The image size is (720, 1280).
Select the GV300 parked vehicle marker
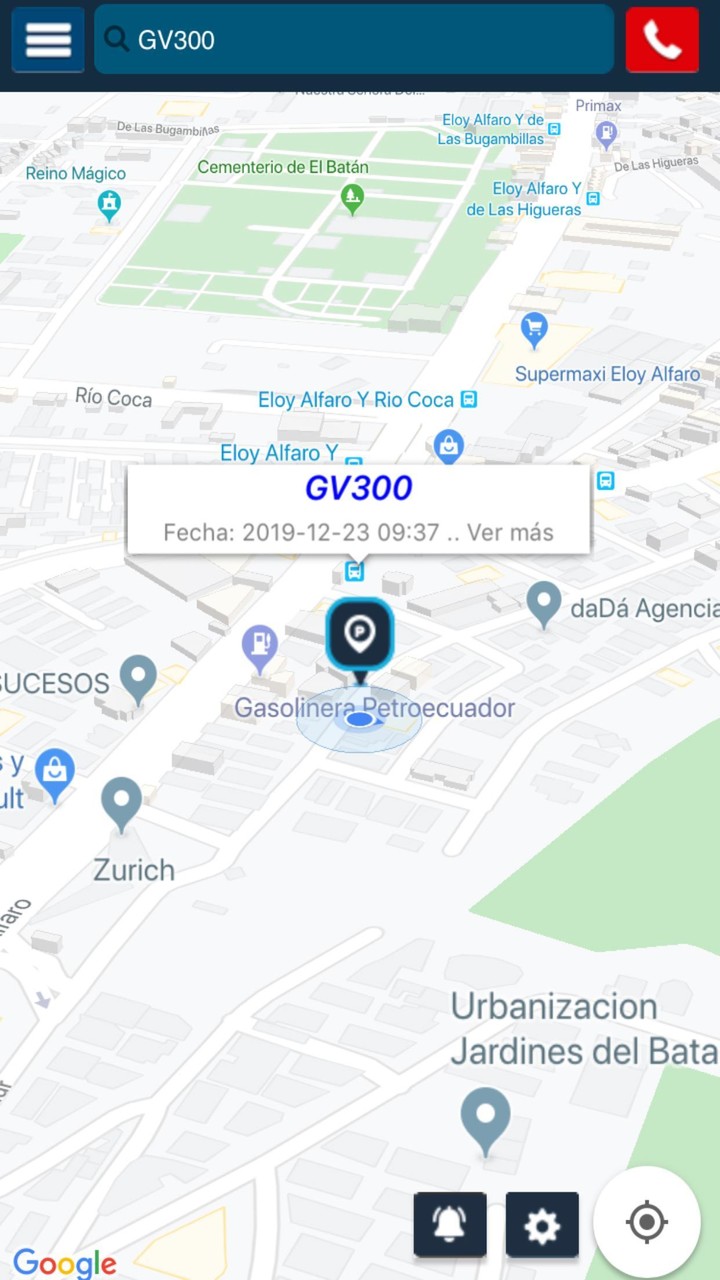point(359,633)
